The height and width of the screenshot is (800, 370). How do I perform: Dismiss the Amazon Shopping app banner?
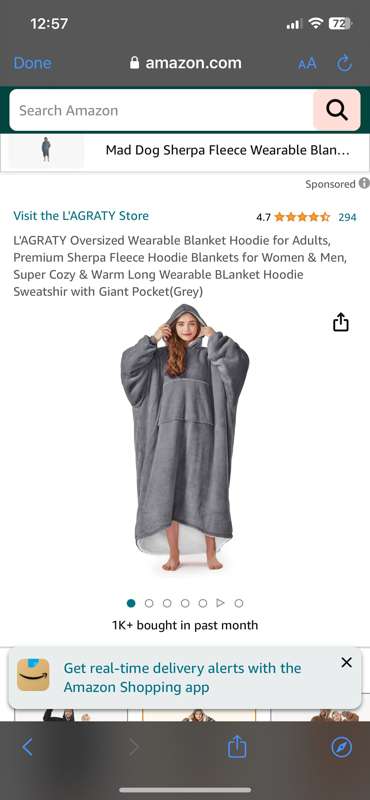[347, 663]
